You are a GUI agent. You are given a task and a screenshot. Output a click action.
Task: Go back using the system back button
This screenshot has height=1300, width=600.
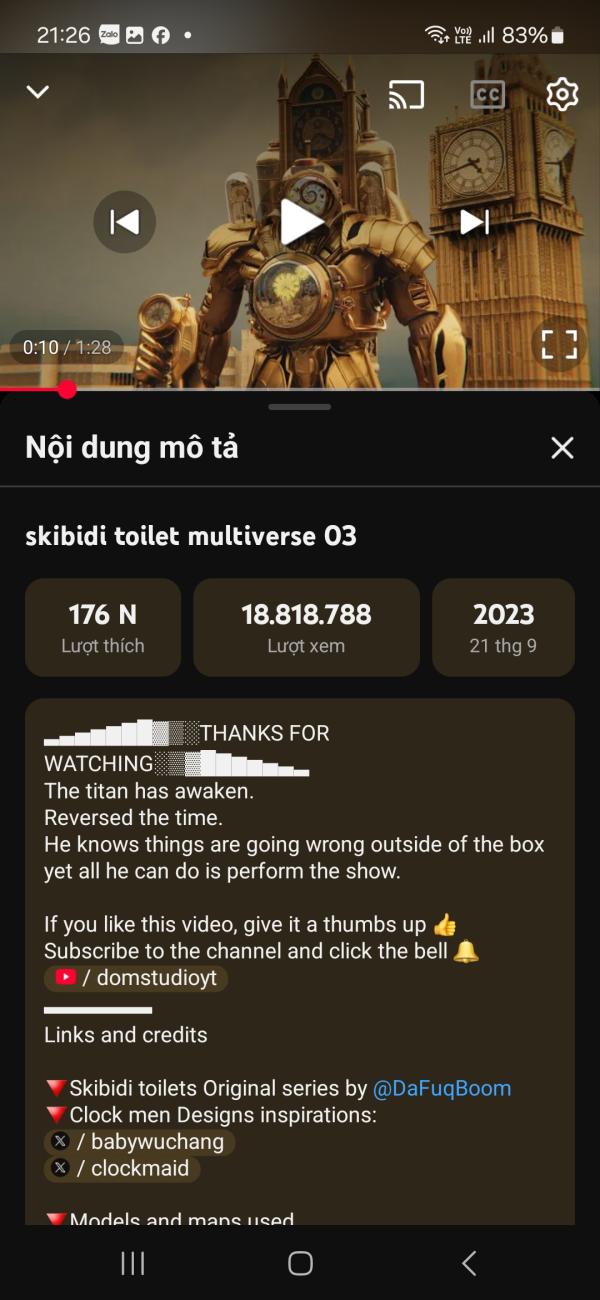[x=468, y=1263]
